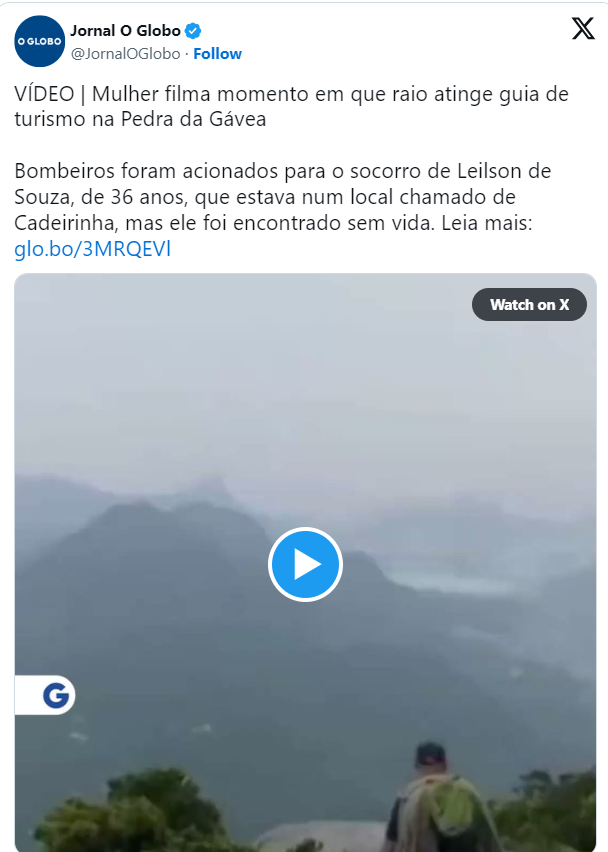Screen dimensions: 608x852
Task: Open the glo.bo/3MRQEVl link
Action: (92, 250)
